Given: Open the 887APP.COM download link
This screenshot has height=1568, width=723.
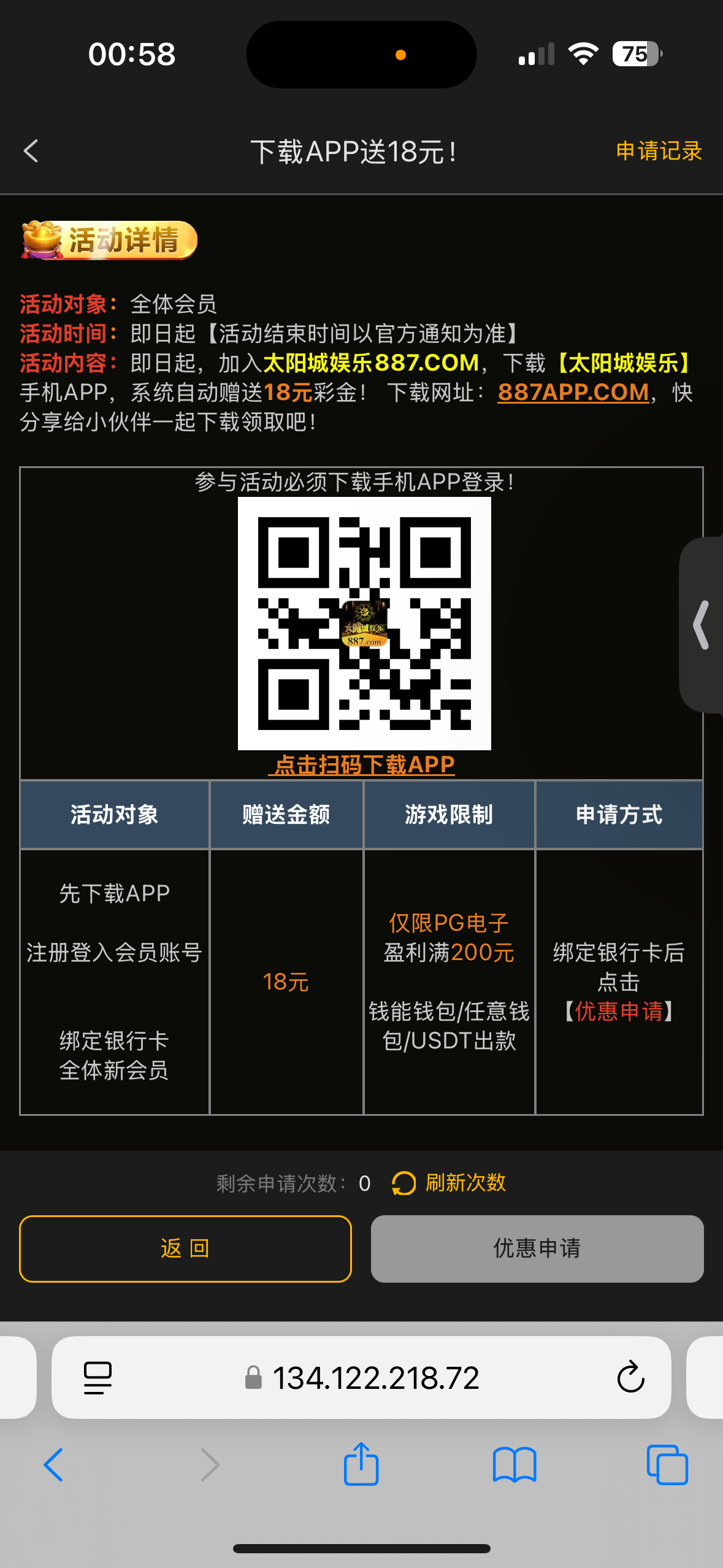Looking at the screenshot, I should (x=573, y=392).
